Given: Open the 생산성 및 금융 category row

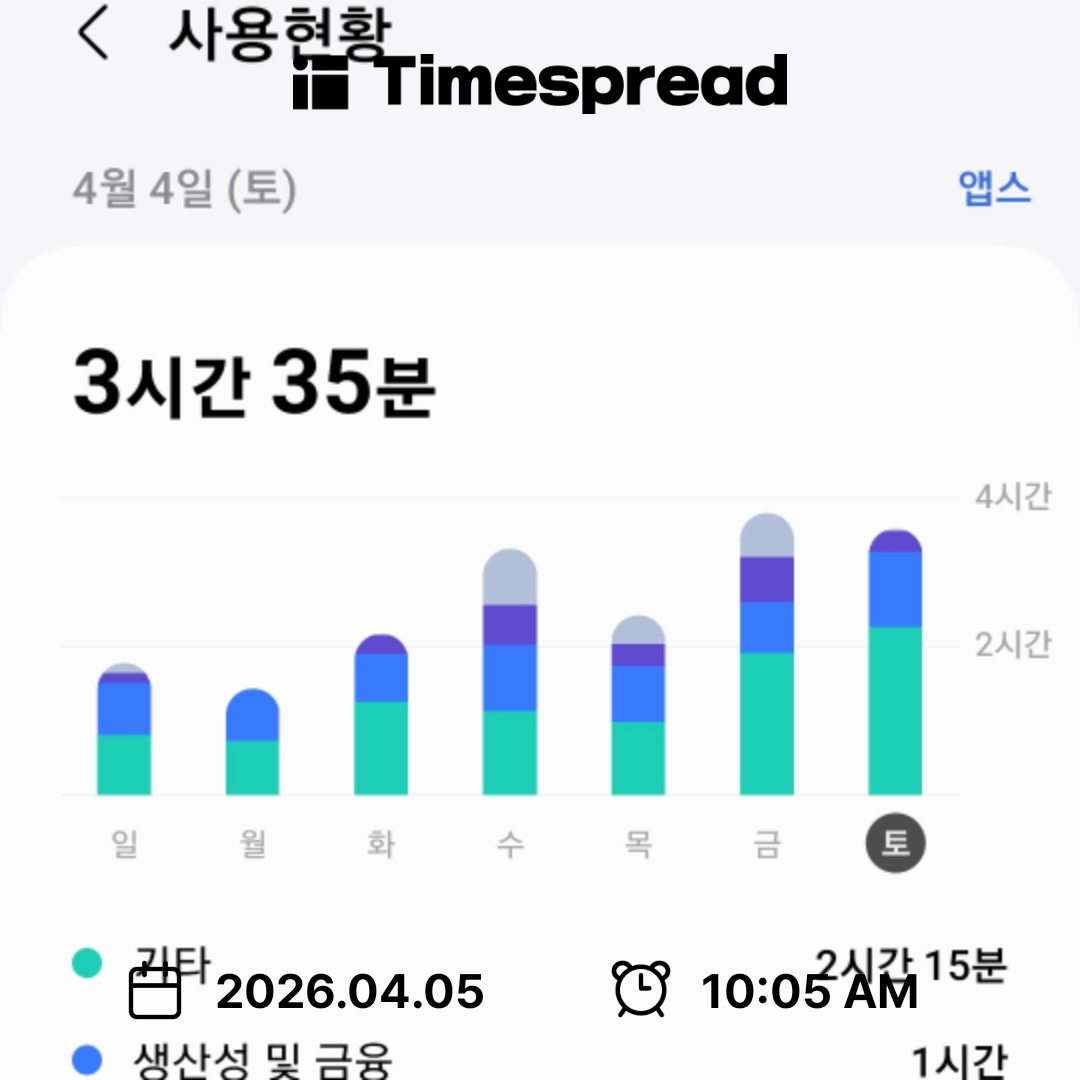Looking at the screenshot, I should click(540, 1058).
